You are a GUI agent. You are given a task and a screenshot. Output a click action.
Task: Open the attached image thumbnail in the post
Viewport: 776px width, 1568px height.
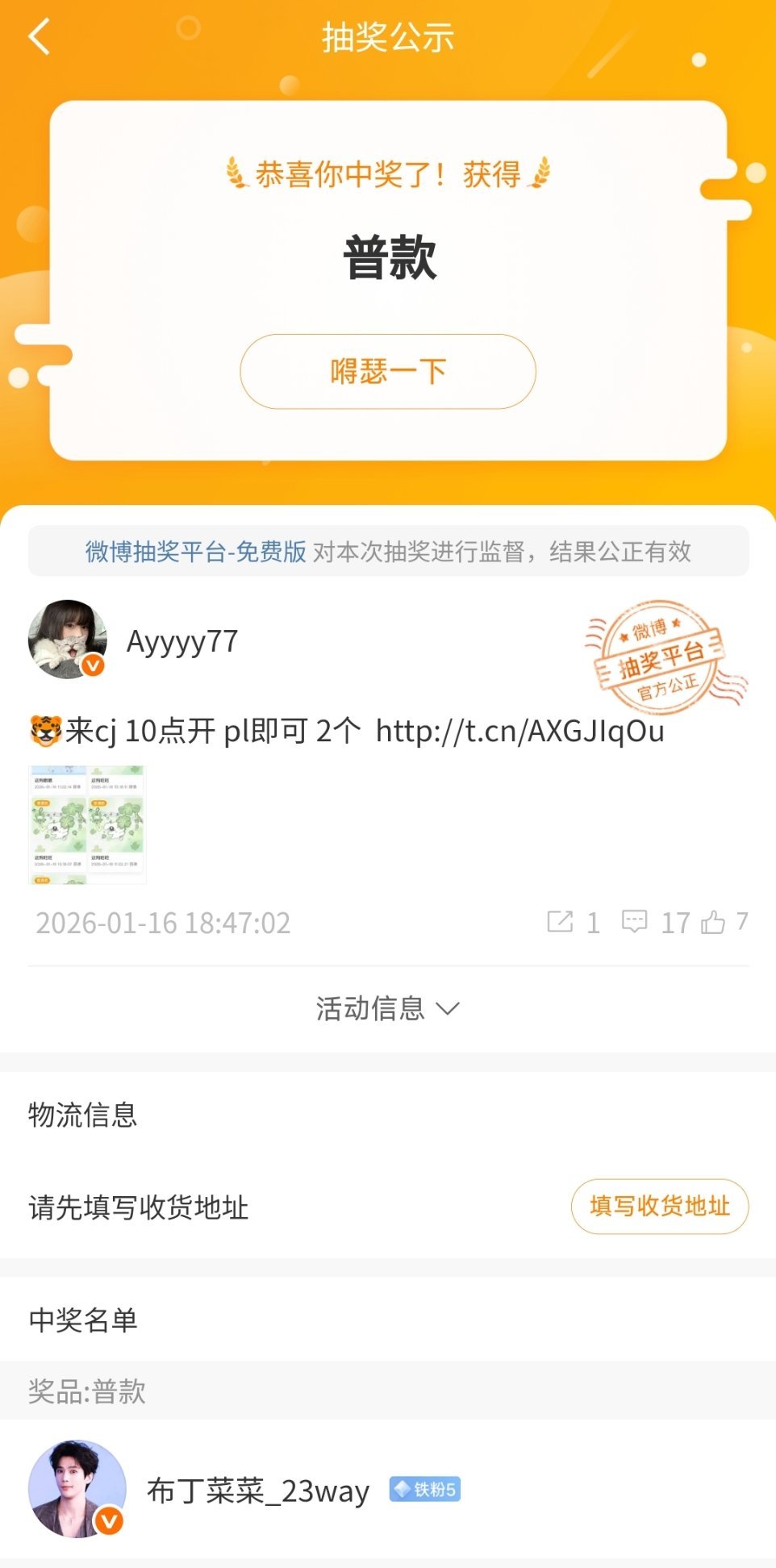pyautogui.click(x=87, y=825)
